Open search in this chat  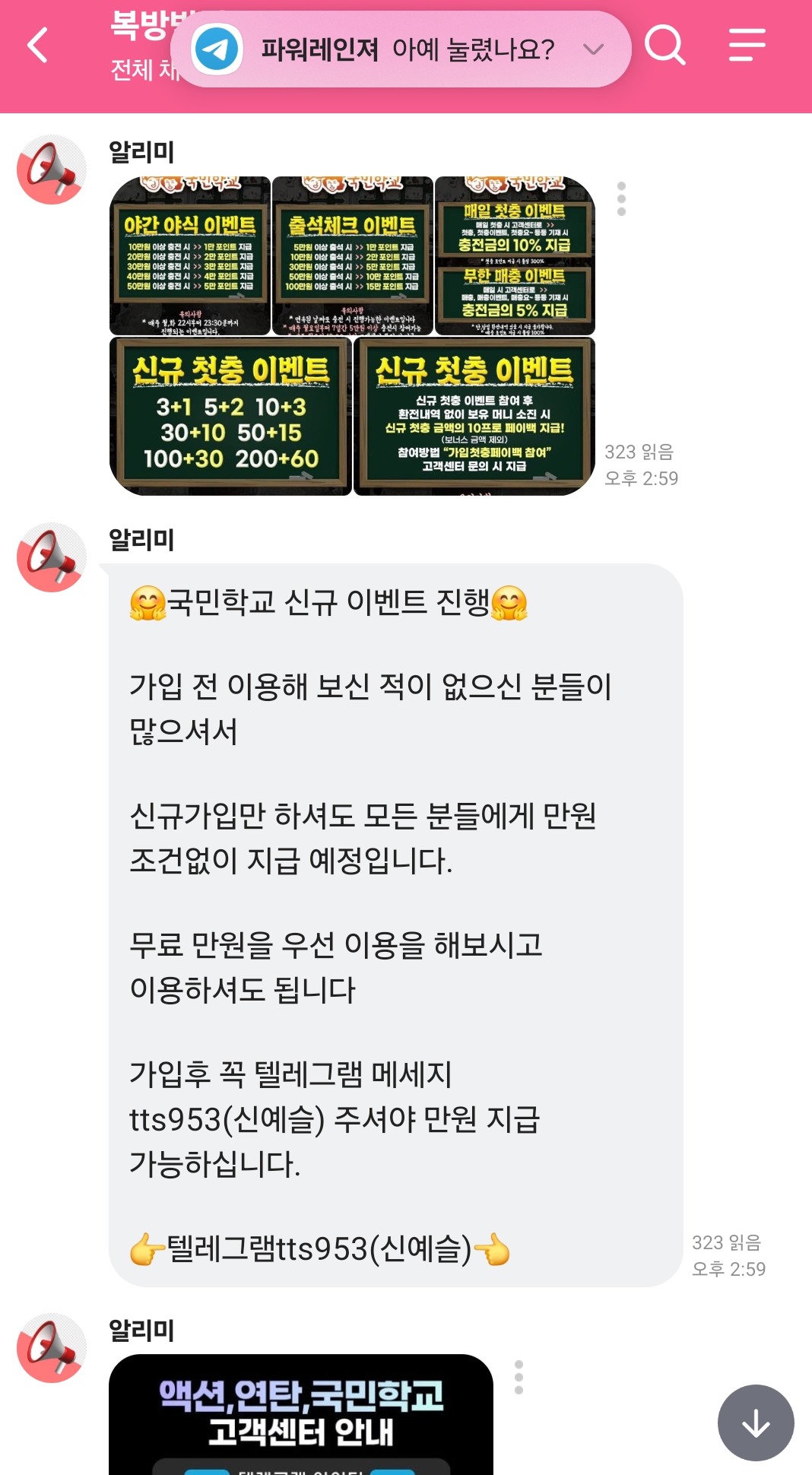click(665, 46)
